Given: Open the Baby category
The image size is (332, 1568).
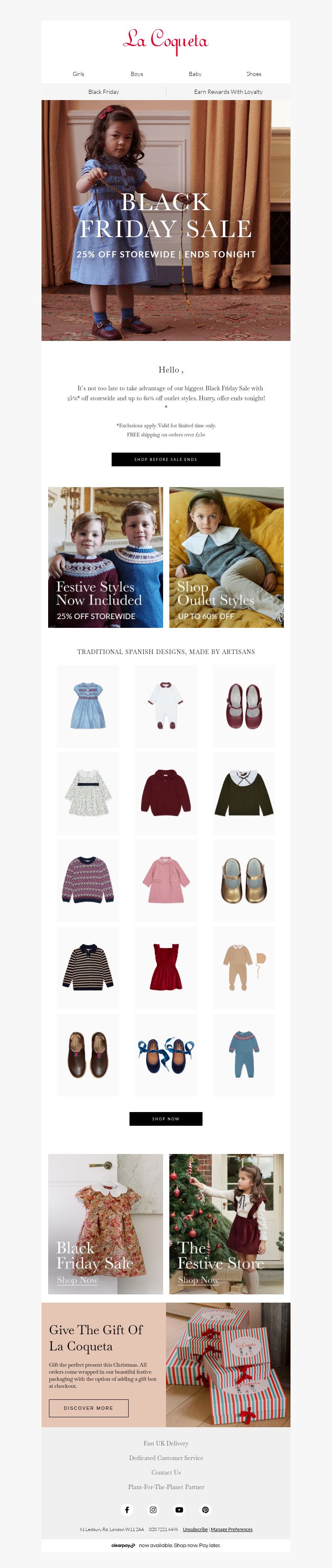Looking at the screenshot, I should coord(195,74).
